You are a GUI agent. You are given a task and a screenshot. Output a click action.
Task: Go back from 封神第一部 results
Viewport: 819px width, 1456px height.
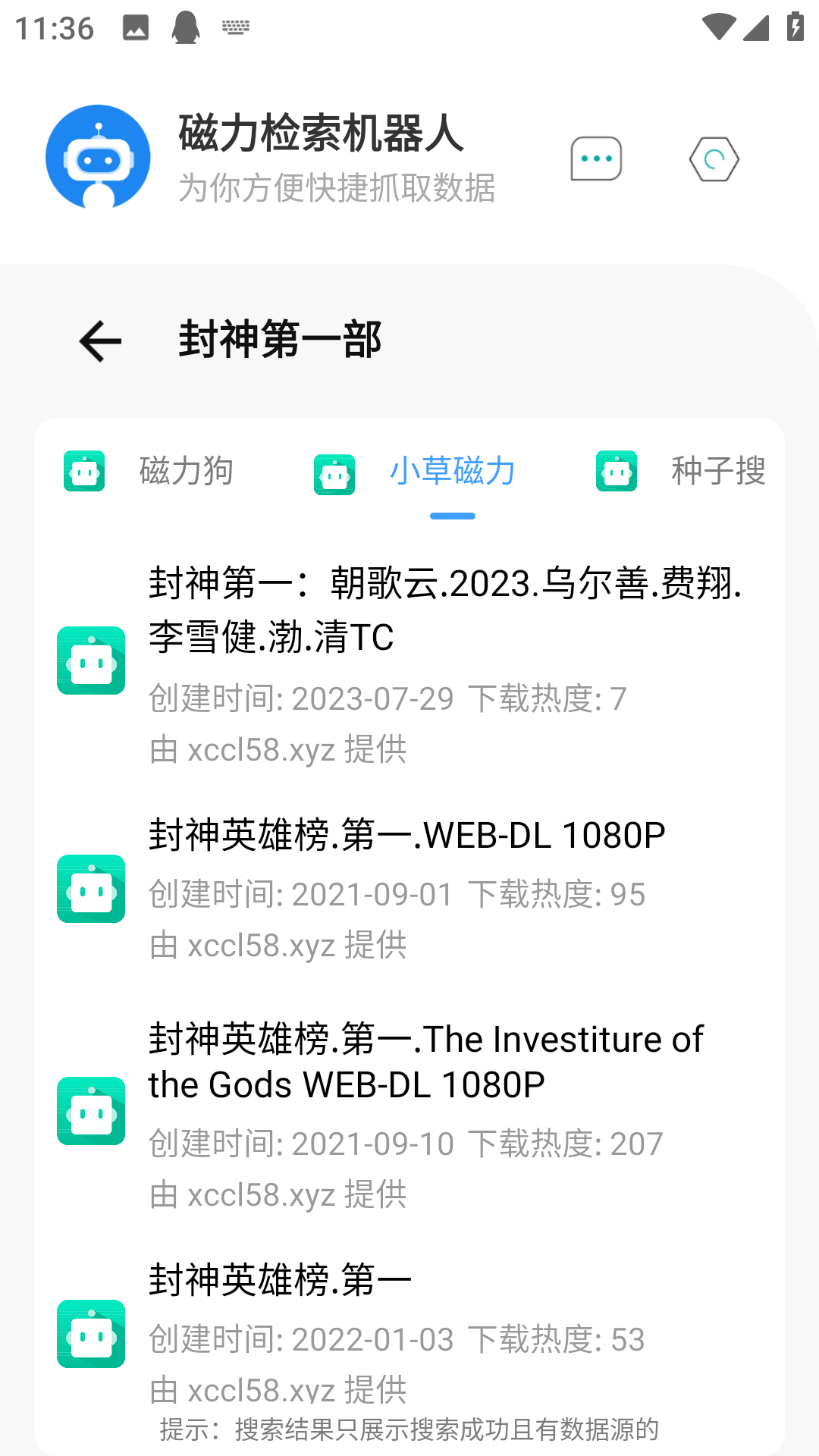tap(100, 341)
